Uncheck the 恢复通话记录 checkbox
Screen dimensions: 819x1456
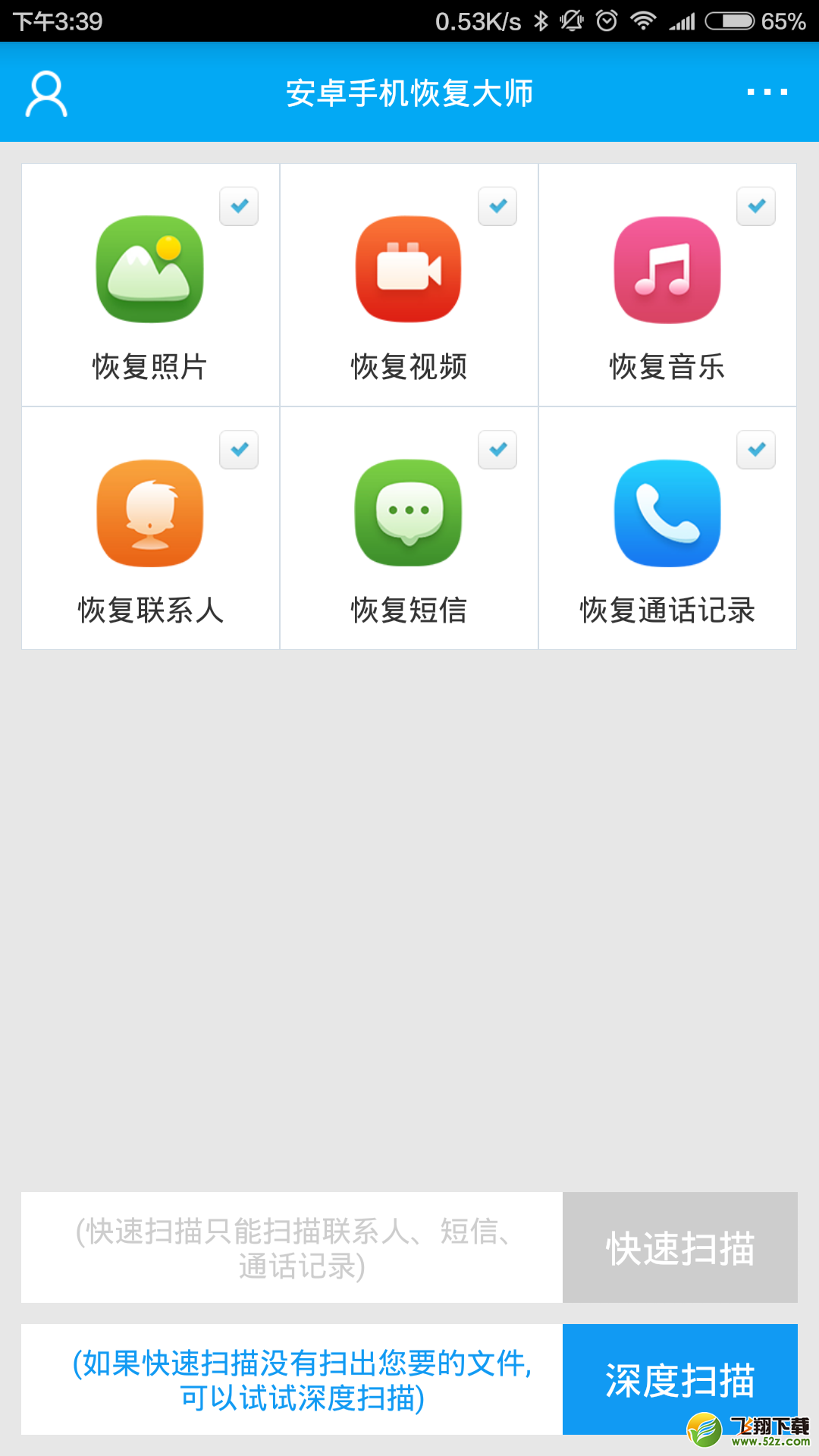click(756, 450)
